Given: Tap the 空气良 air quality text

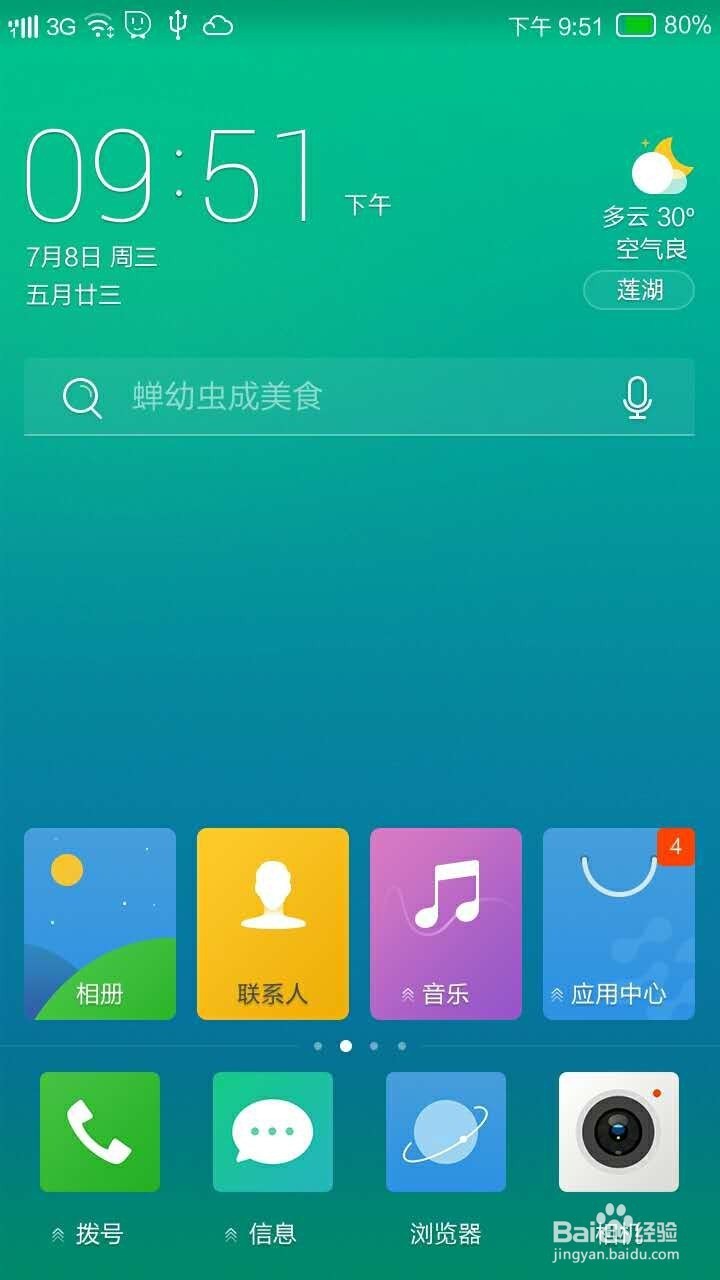Looking at the screenshot, I should [x=650, y=247].
